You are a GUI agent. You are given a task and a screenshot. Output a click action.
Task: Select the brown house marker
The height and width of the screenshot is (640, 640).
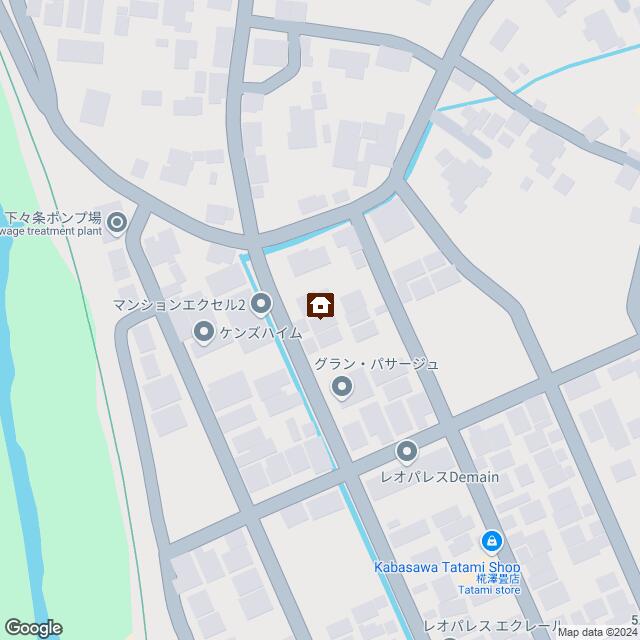320,304
